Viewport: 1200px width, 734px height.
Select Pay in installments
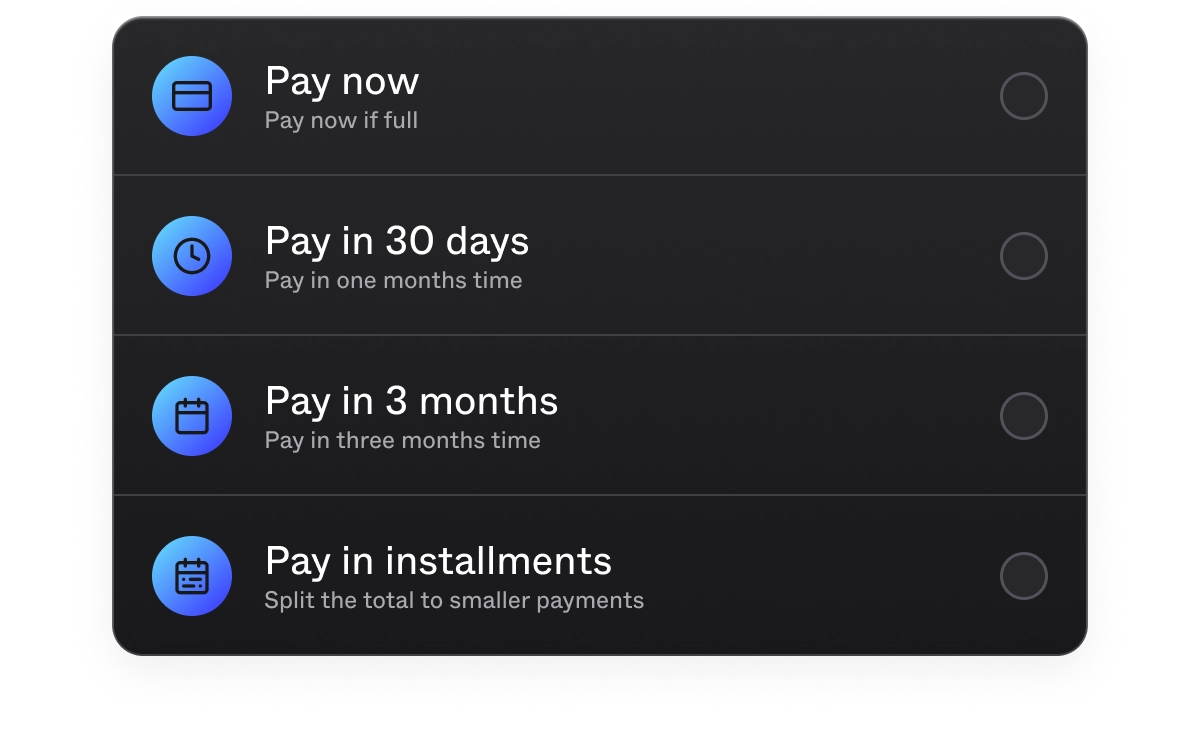[1023, 577]
